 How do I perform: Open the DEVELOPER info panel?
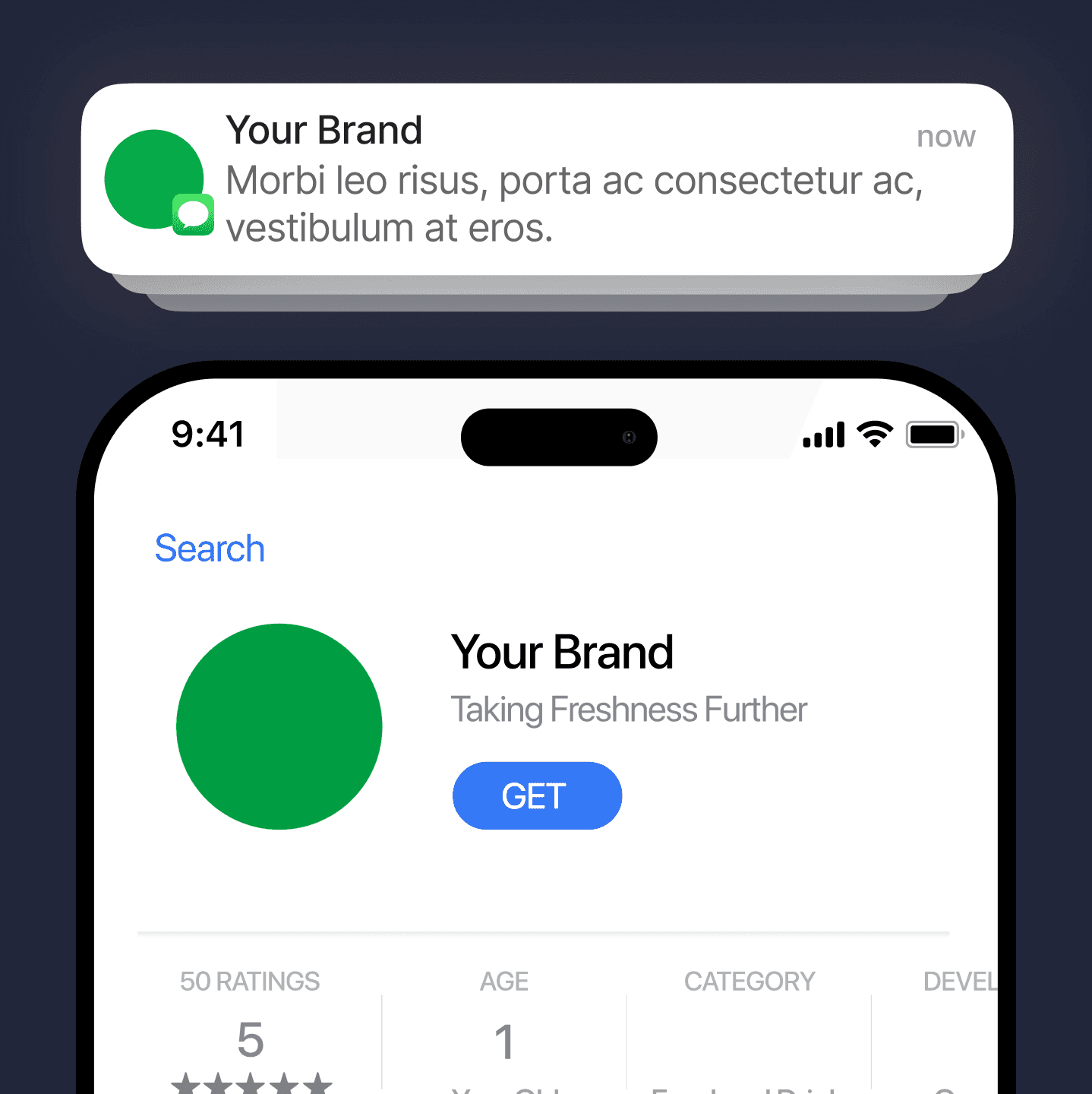(x=960, y=981)
